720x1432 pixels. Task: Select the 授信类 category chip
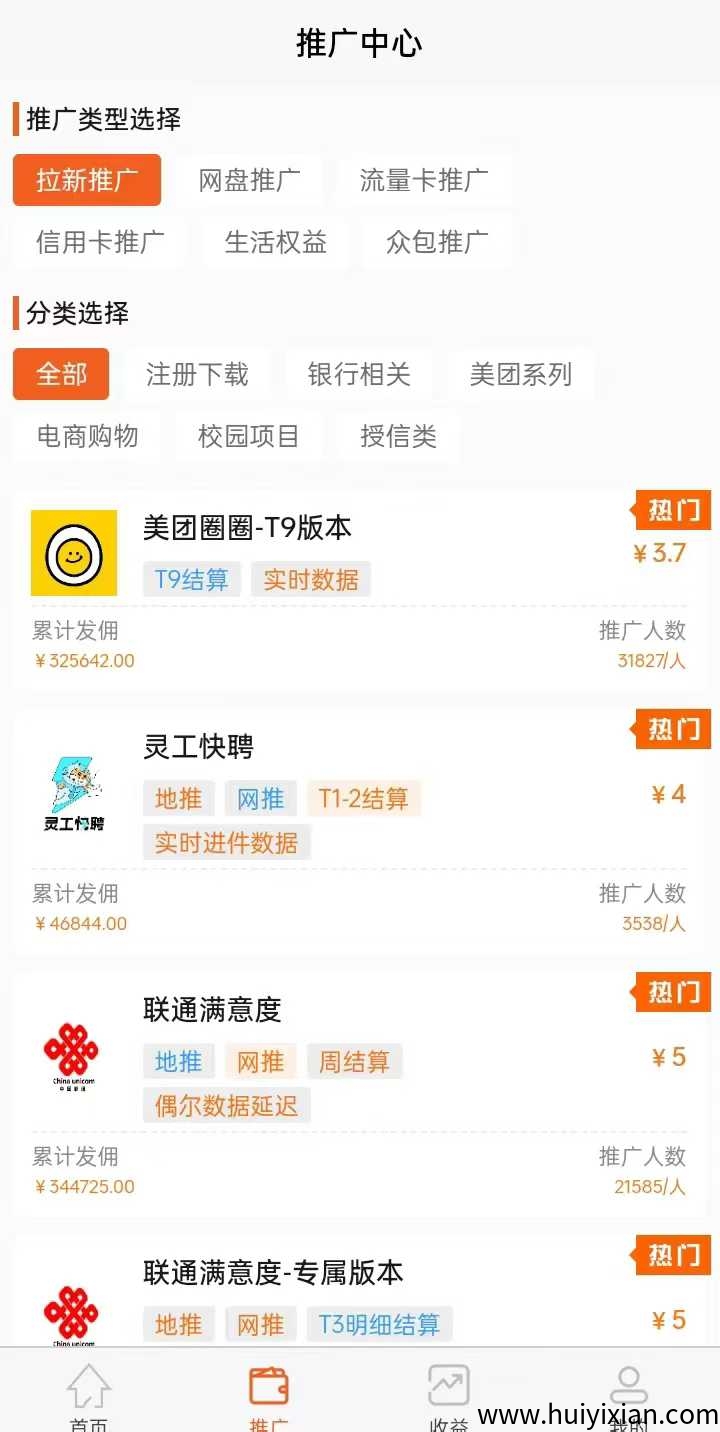(398, 437)
